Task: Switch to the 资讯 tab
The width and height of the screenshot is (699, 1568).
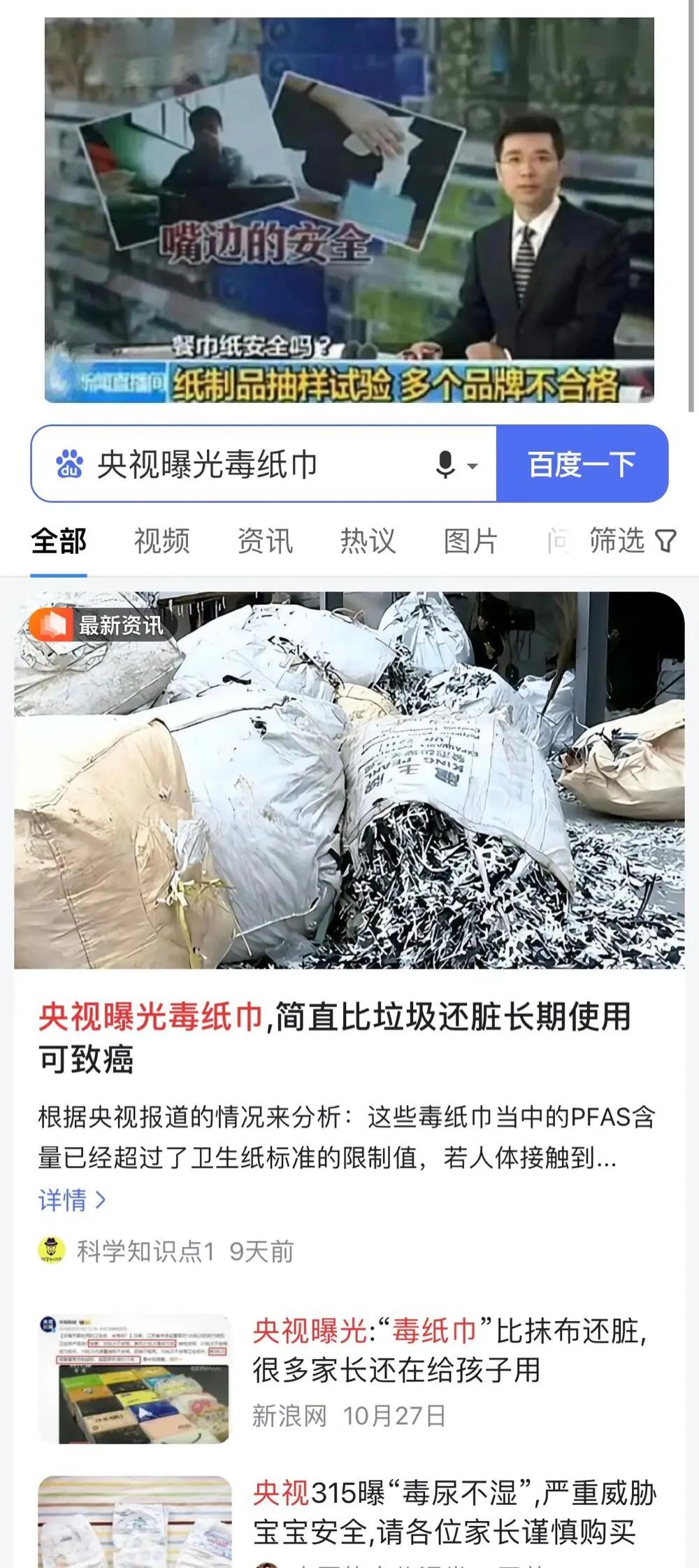Action: click(x=265, y=541)
